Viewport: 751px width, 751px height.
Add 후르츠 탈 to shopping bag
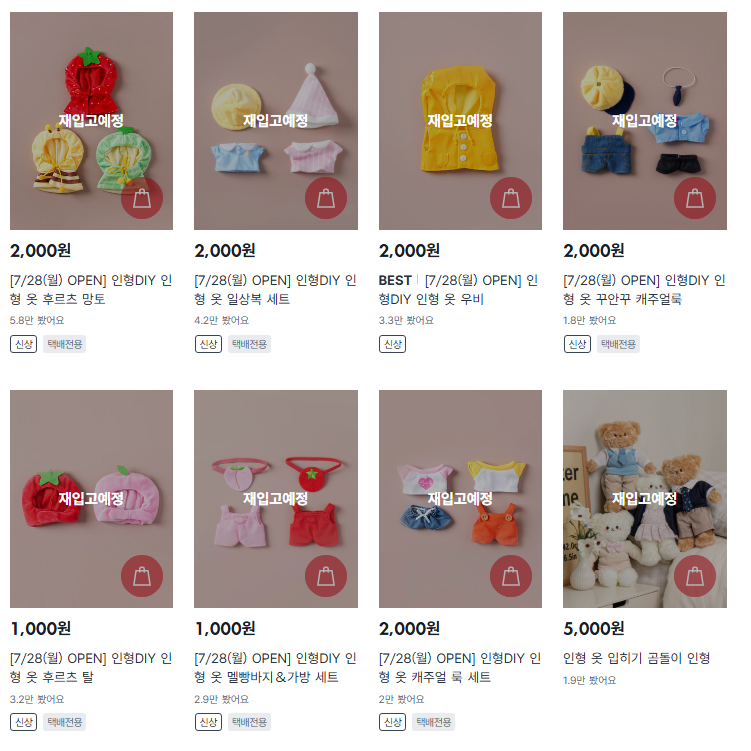(x=142, y=576)
